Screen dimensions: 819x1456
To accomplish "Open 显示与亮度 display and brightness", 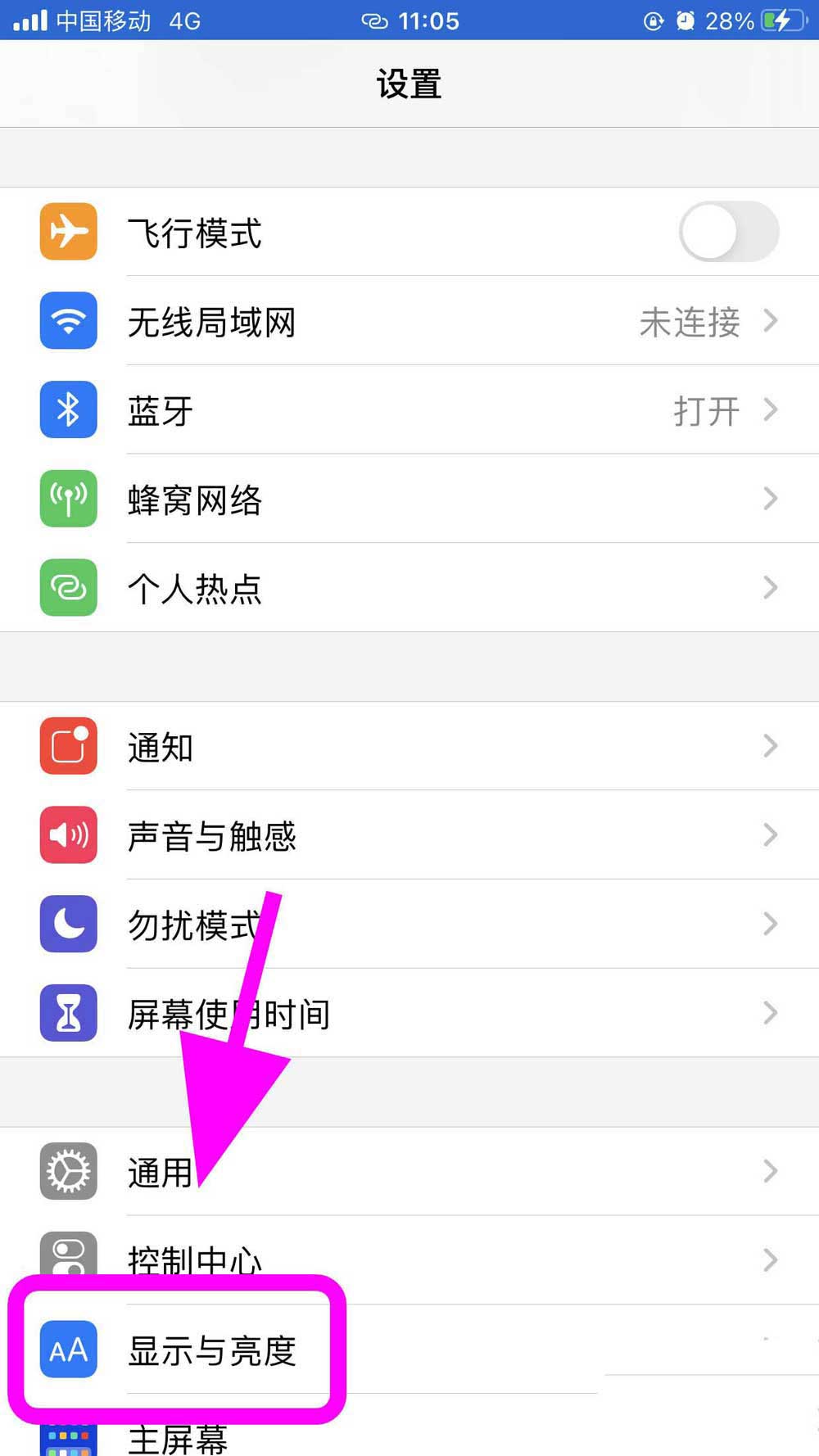I will (213, 1350).
